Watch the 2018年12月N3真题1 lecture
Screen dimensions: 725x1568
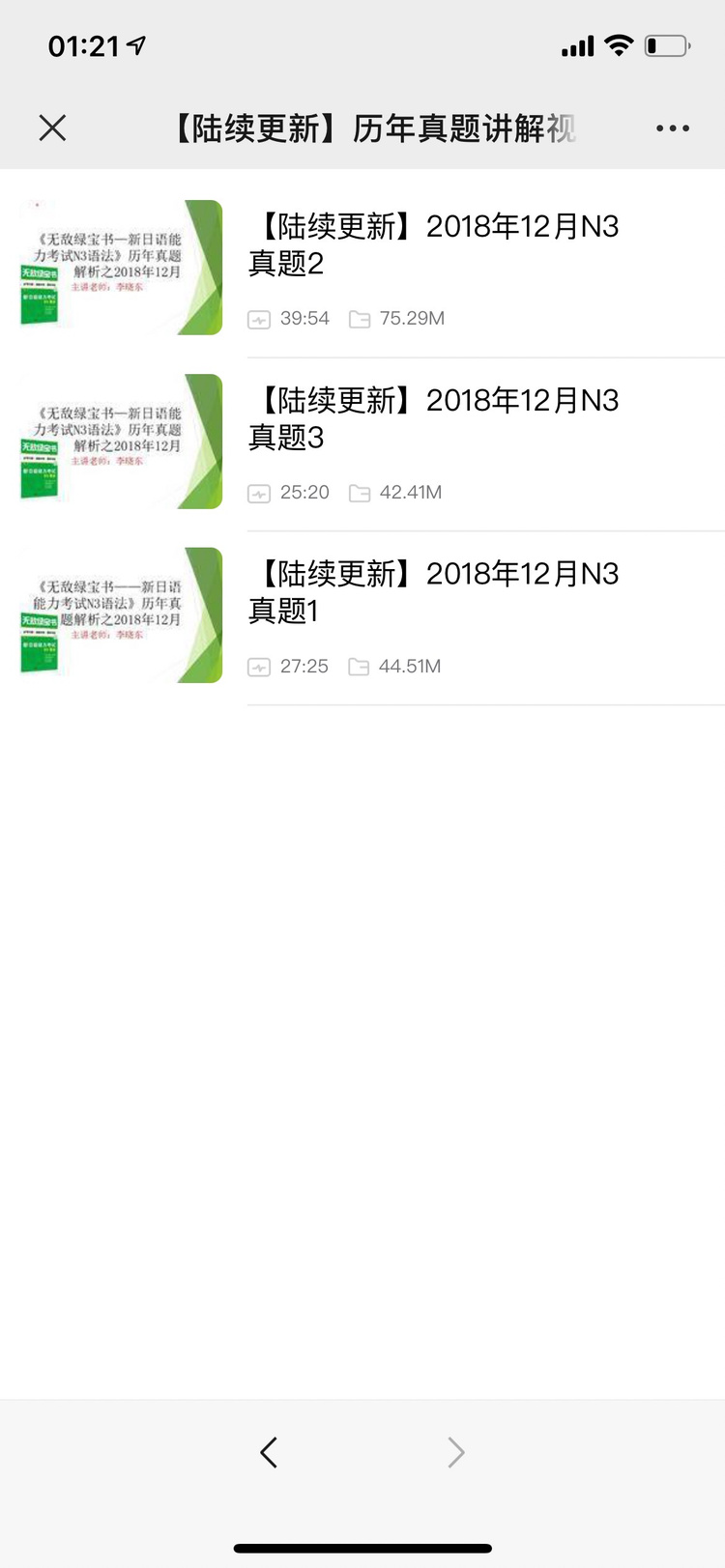[x=433, y=592]
